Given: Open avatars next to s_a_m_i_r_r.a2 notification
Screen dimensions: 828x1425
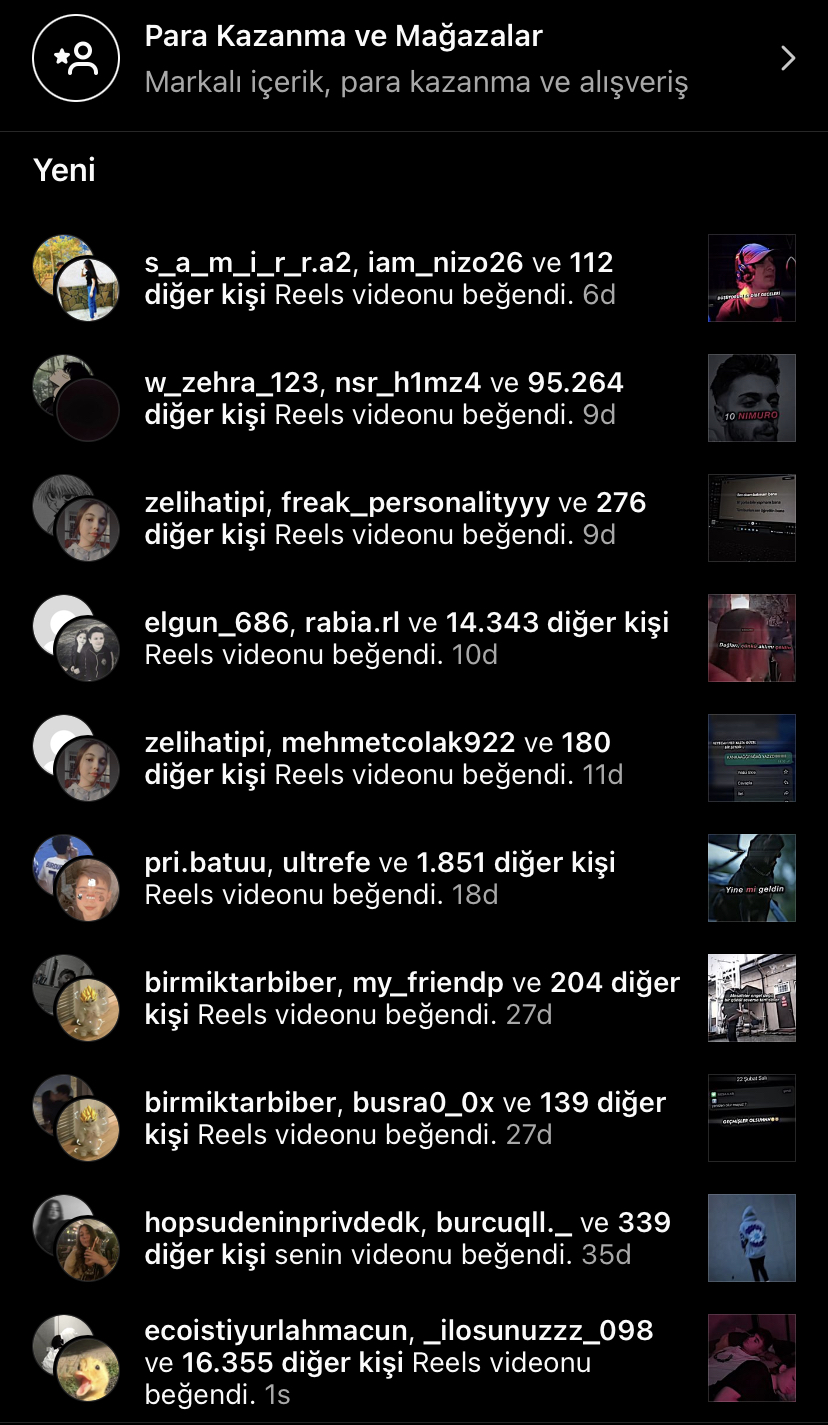Looking at the screenshot, I should [x=76, y=278].
